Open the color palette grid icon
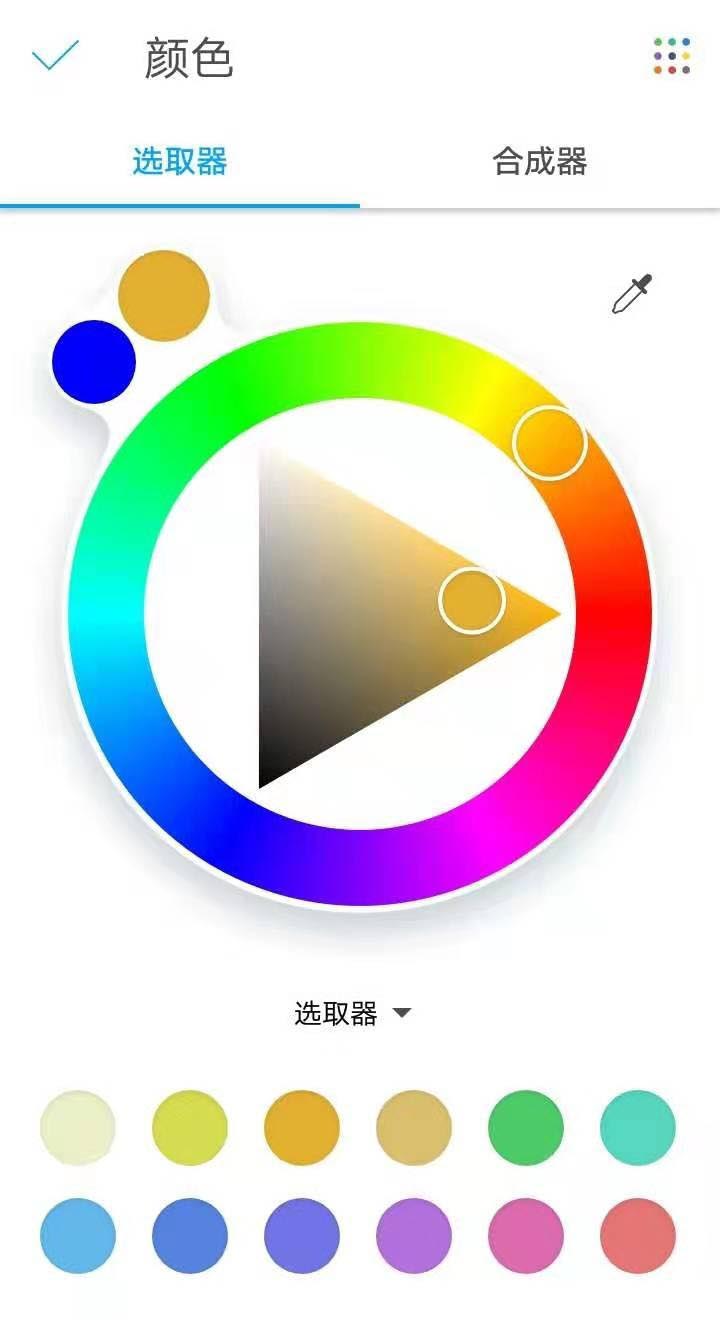 click(x=672, y=56)
